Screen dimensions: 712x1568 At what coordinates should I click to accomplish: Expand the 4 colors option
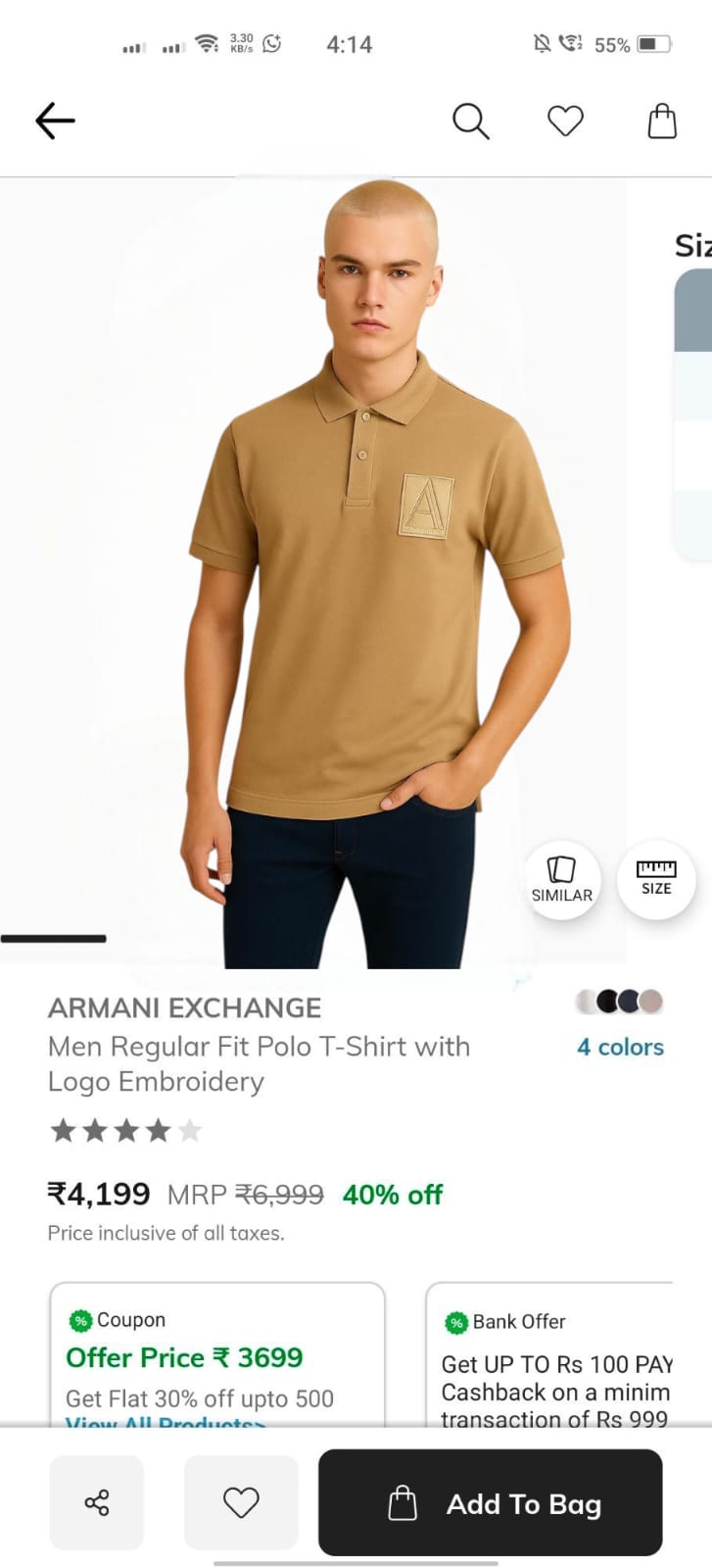coord(620,1047)
